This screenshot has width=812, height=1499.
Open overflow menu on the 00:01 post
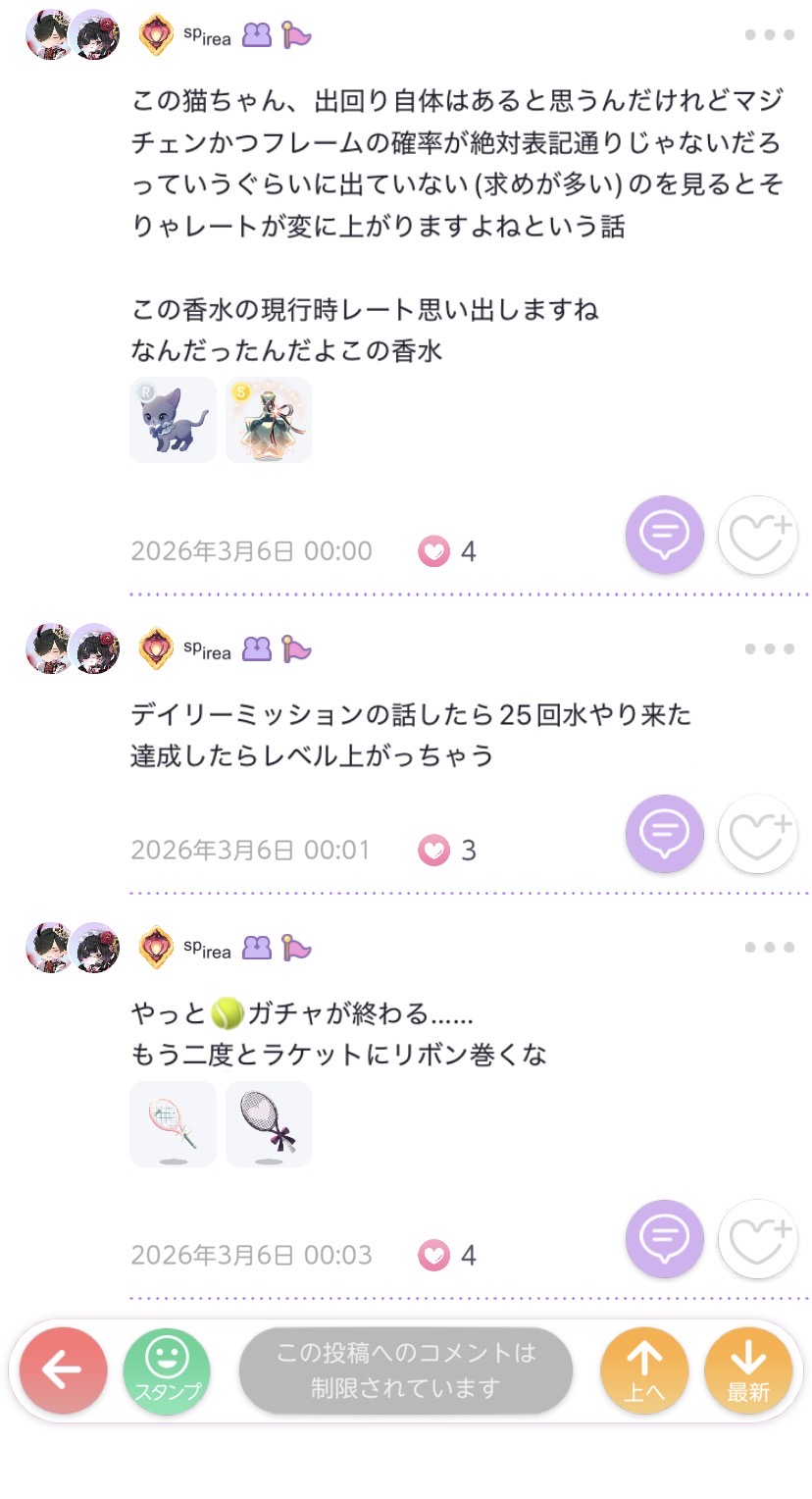point(769,648)
